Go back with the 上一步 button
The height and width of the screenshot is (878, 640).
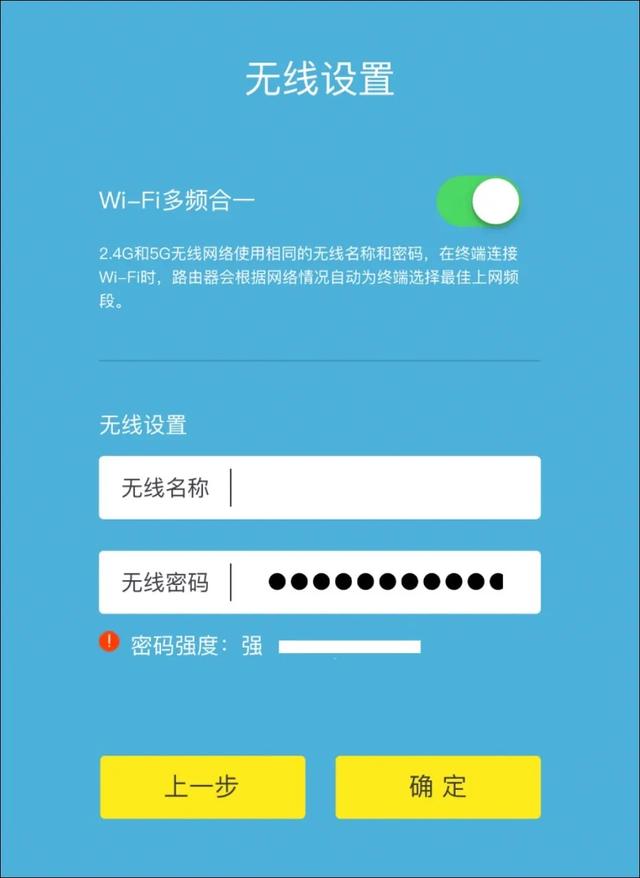[x=203, y=787]
